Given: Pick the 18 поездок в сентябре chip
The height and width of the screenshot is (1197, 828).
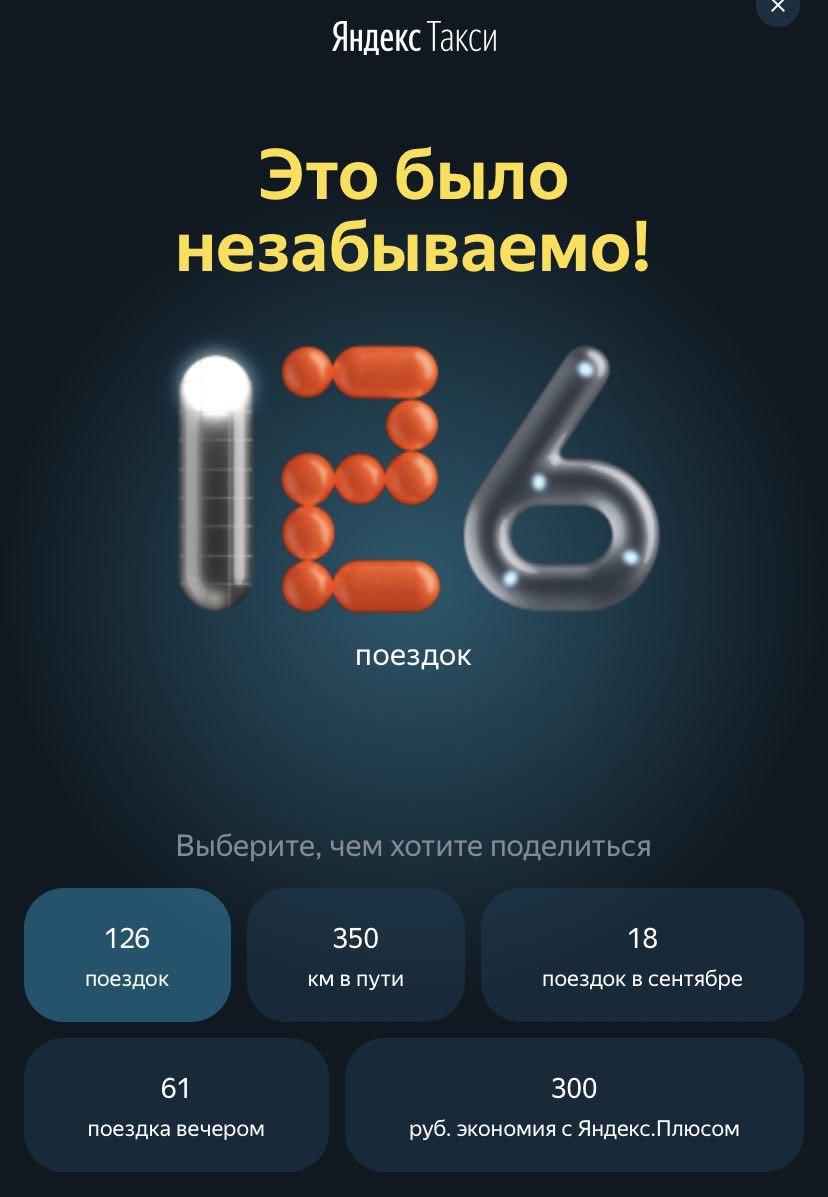Looking at the screenshot, I should coord(642,955).
